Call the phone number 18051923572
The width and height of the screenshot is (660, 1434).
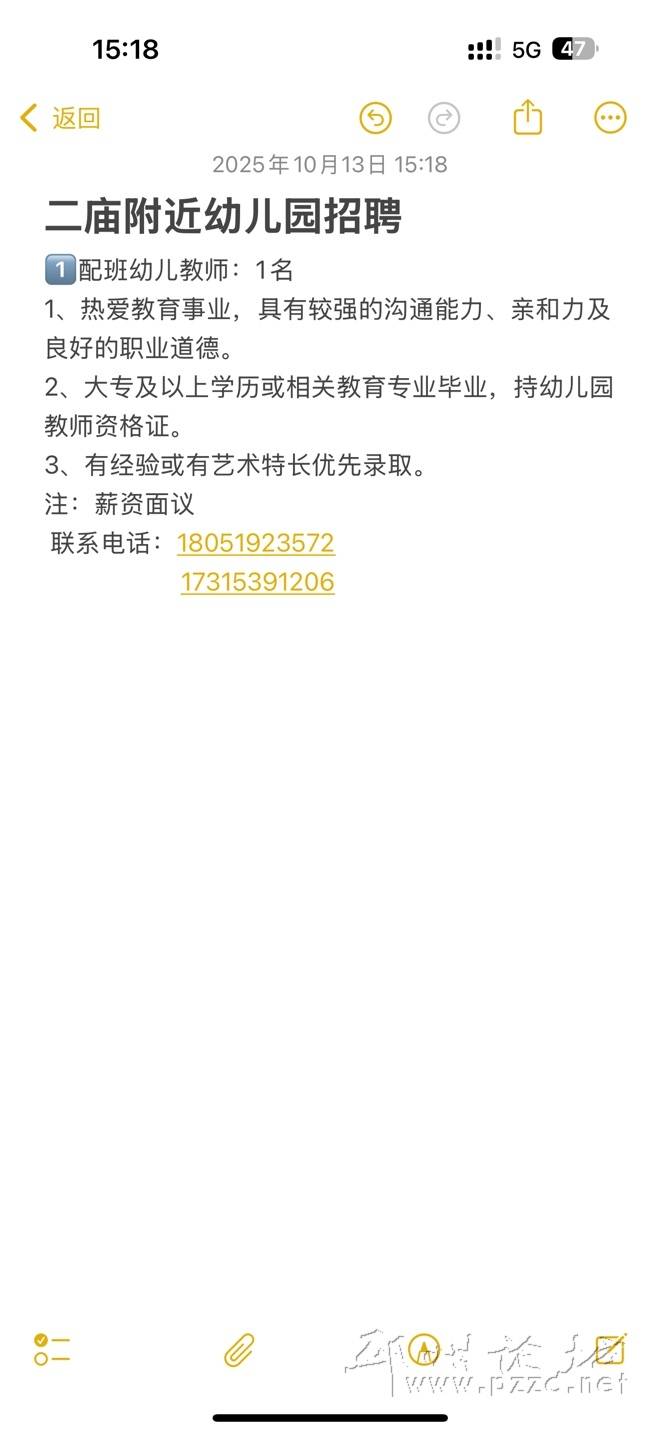pyautogui.click(x=256, y=543)
